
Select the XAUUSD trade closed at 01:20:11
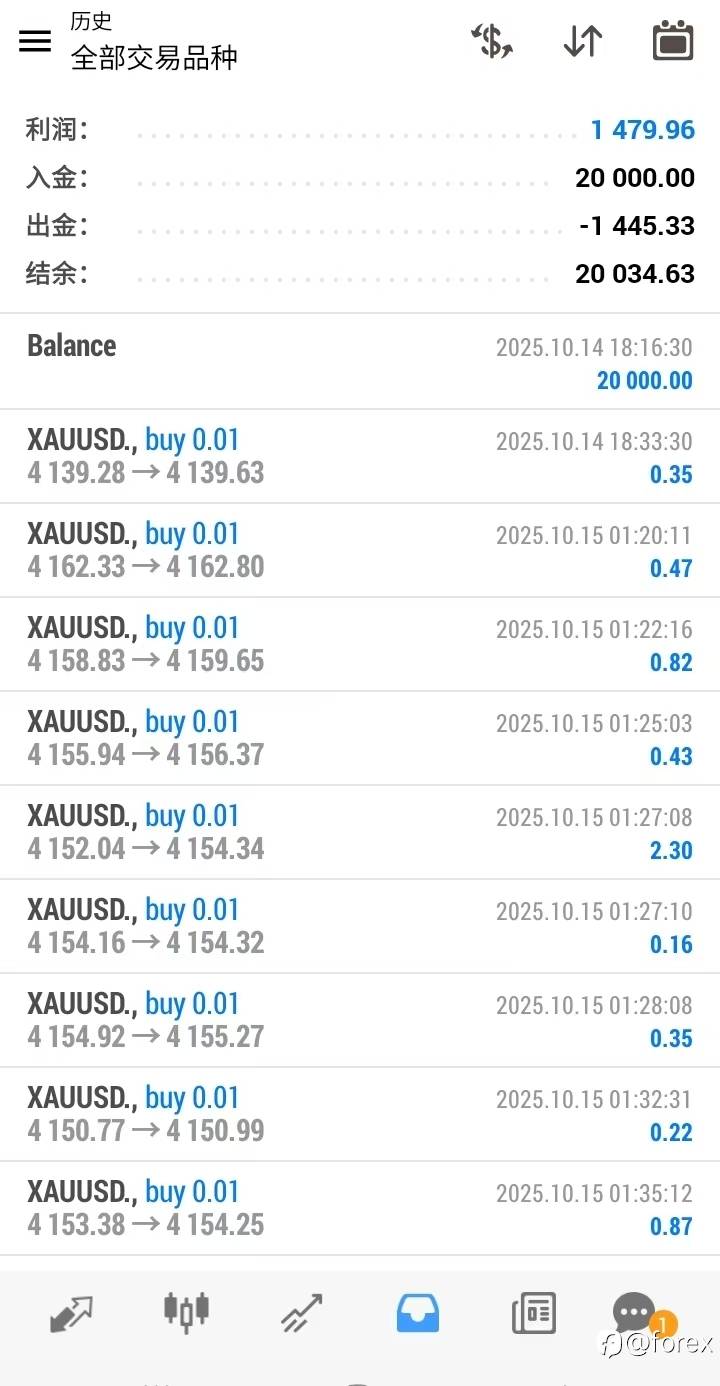(x=360, y=549)
